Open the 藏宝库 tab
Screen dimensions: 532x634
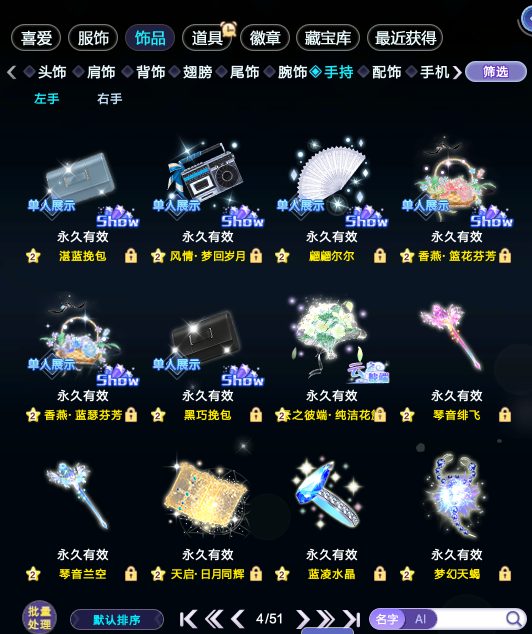pos(328,38)
